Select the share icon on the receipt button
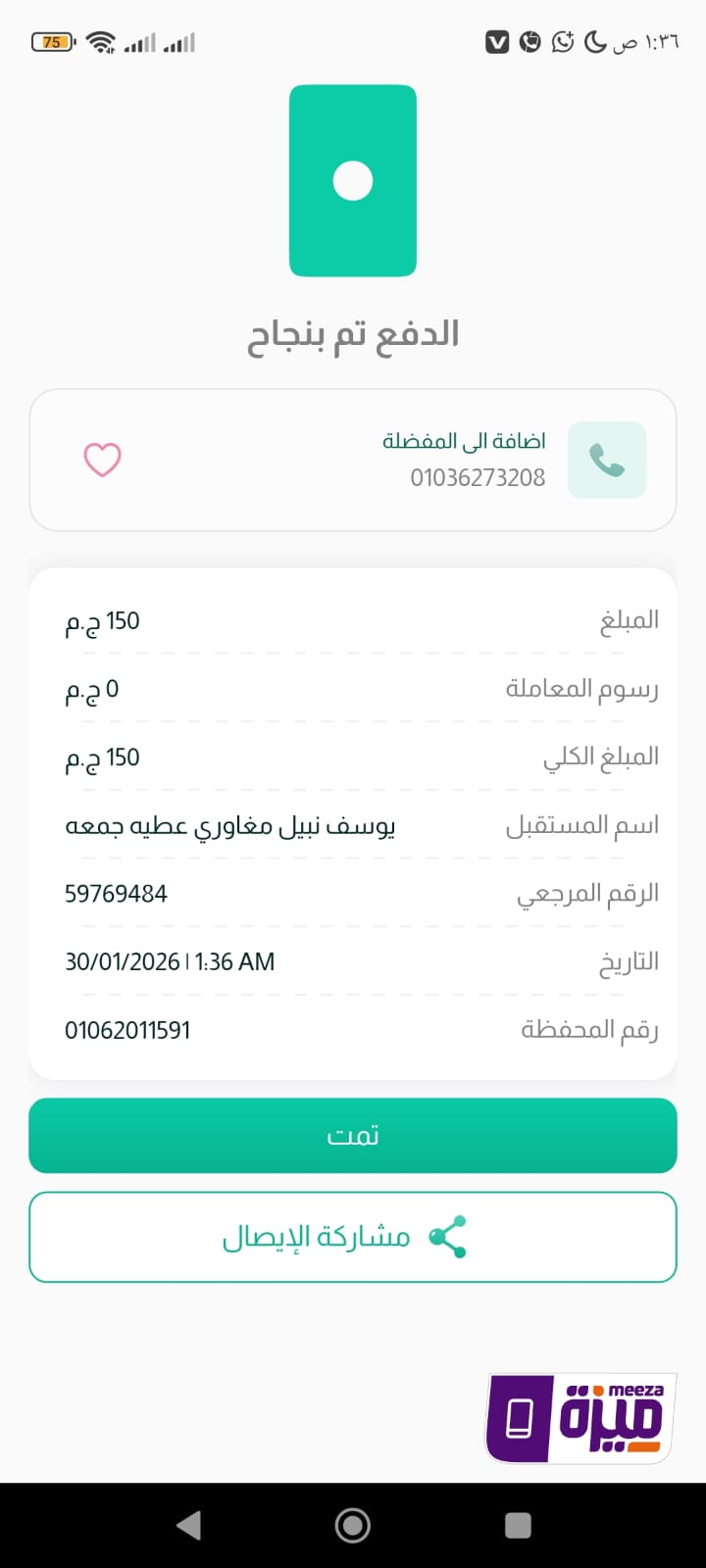 [x=449, y=1236]
